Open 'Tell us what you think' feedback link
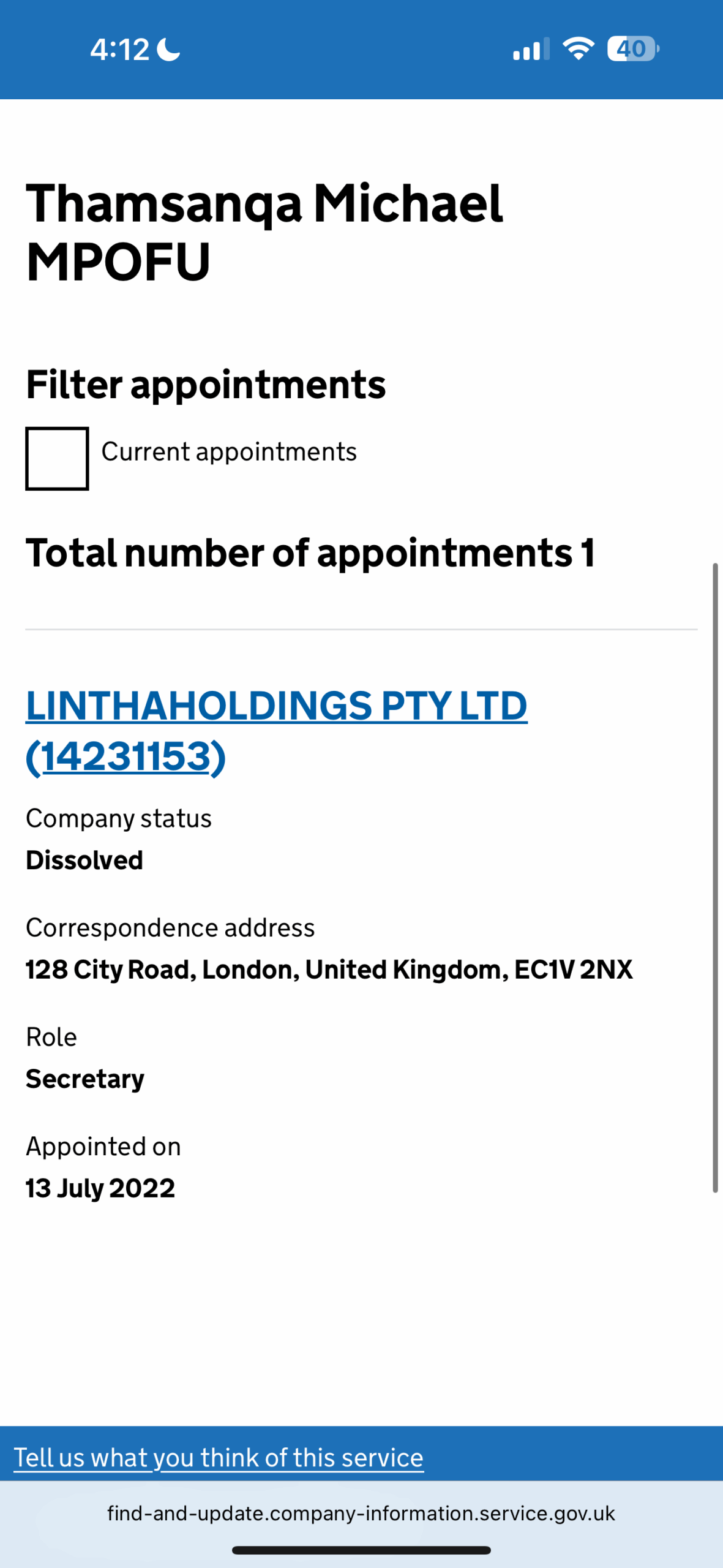This screenshot has width=723, height=1568. pyautogui.click(x=219, y=1457)
